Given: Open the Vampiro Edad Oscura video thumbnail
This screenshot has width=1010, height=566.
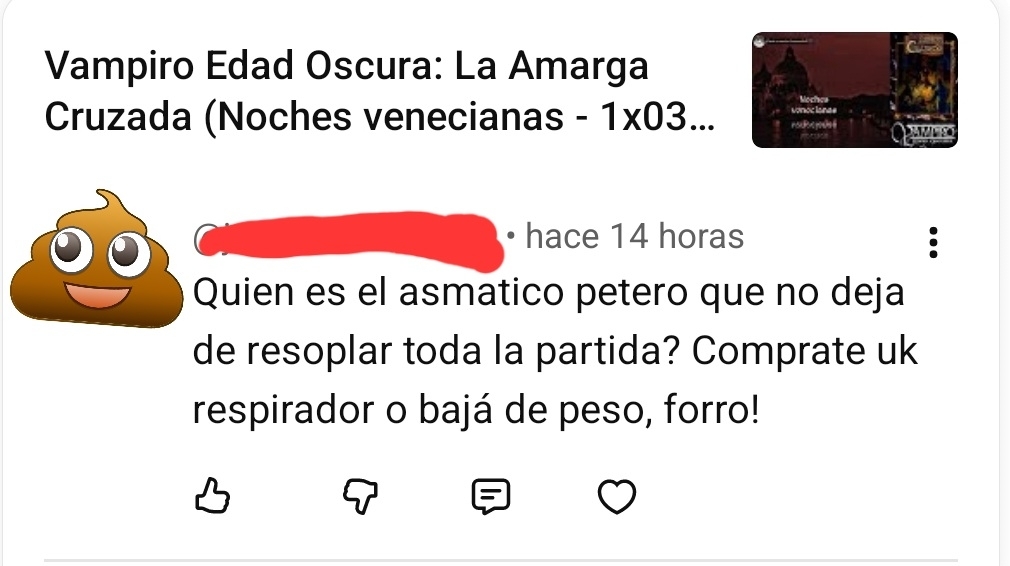Looking at the screenshot, I should (x=854, y=90).
